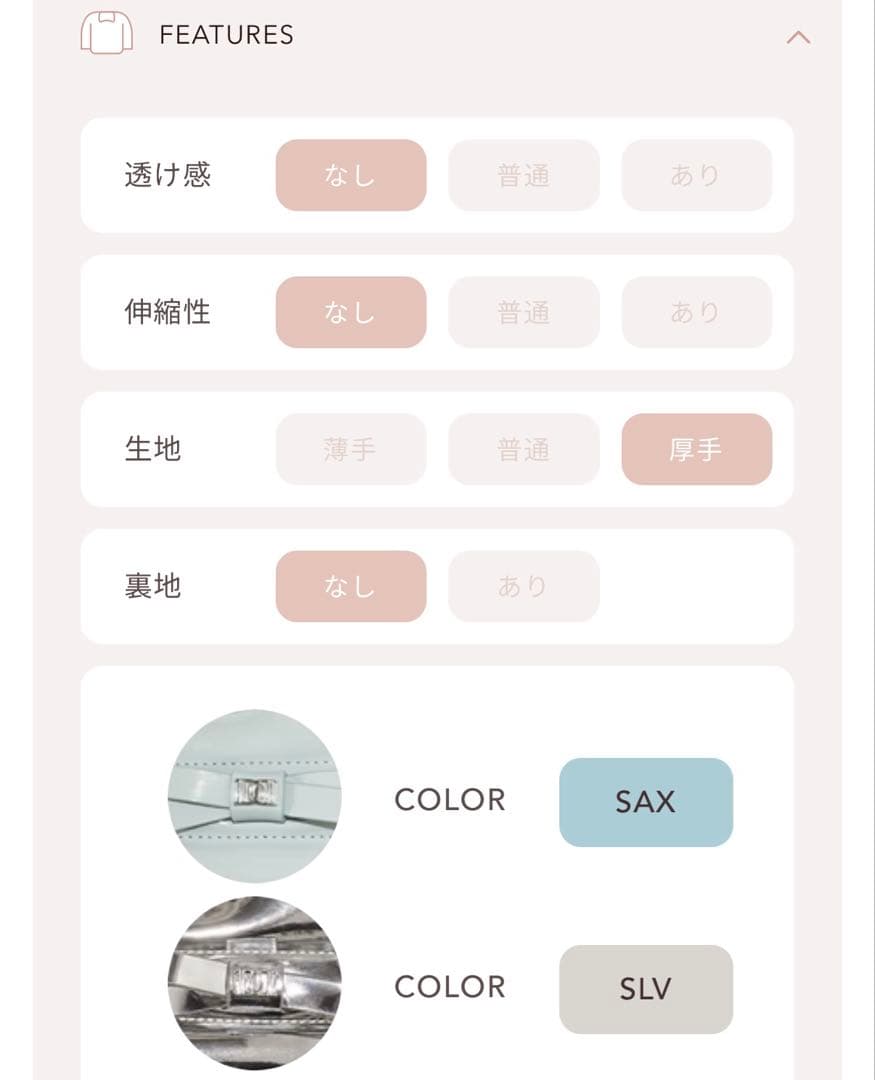The image size is (875, 1080).
Task: Click the SAX color swatch
Action: (x=645, y=801)
